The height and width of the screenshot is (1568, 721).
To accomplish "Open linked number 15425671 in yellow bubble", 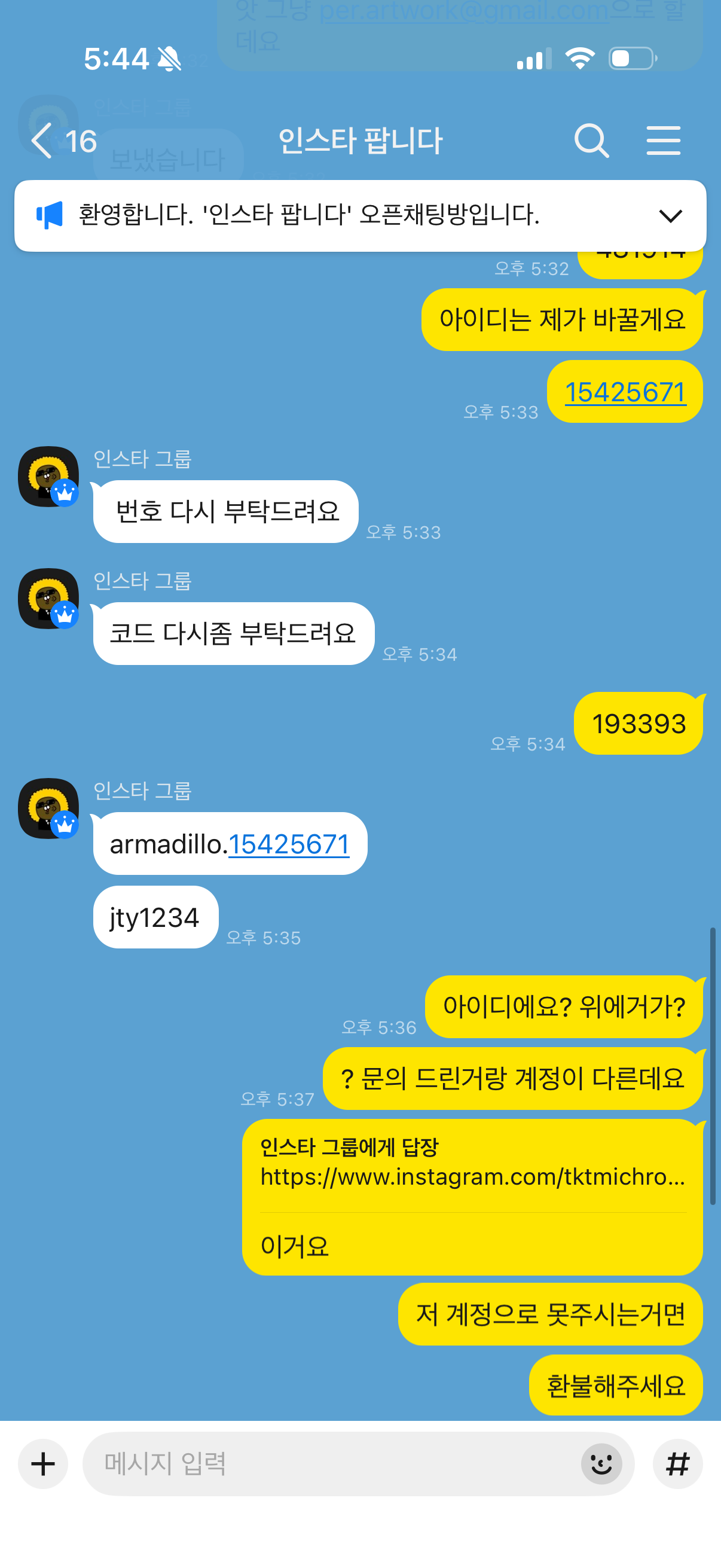I will [625, 392].
